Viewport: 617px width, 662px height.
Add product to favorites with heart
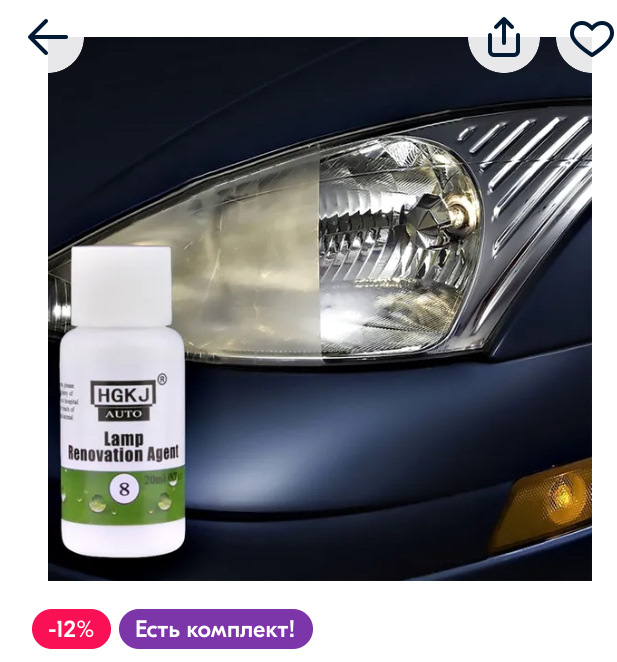pos(591,38)
